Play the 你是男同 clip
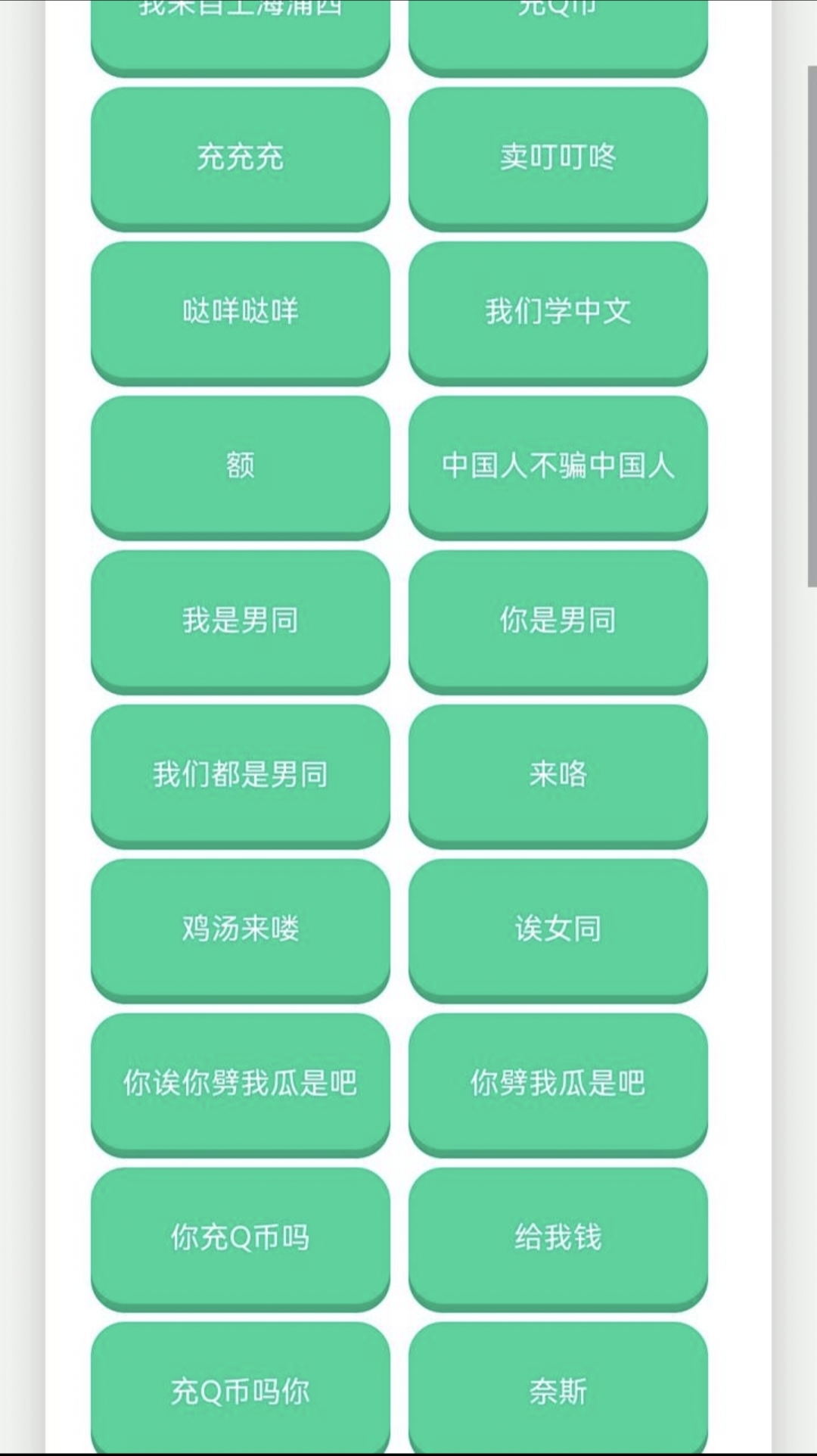Image resolution: width=817 pixels, height=1456 pixels. coord(558,620)
